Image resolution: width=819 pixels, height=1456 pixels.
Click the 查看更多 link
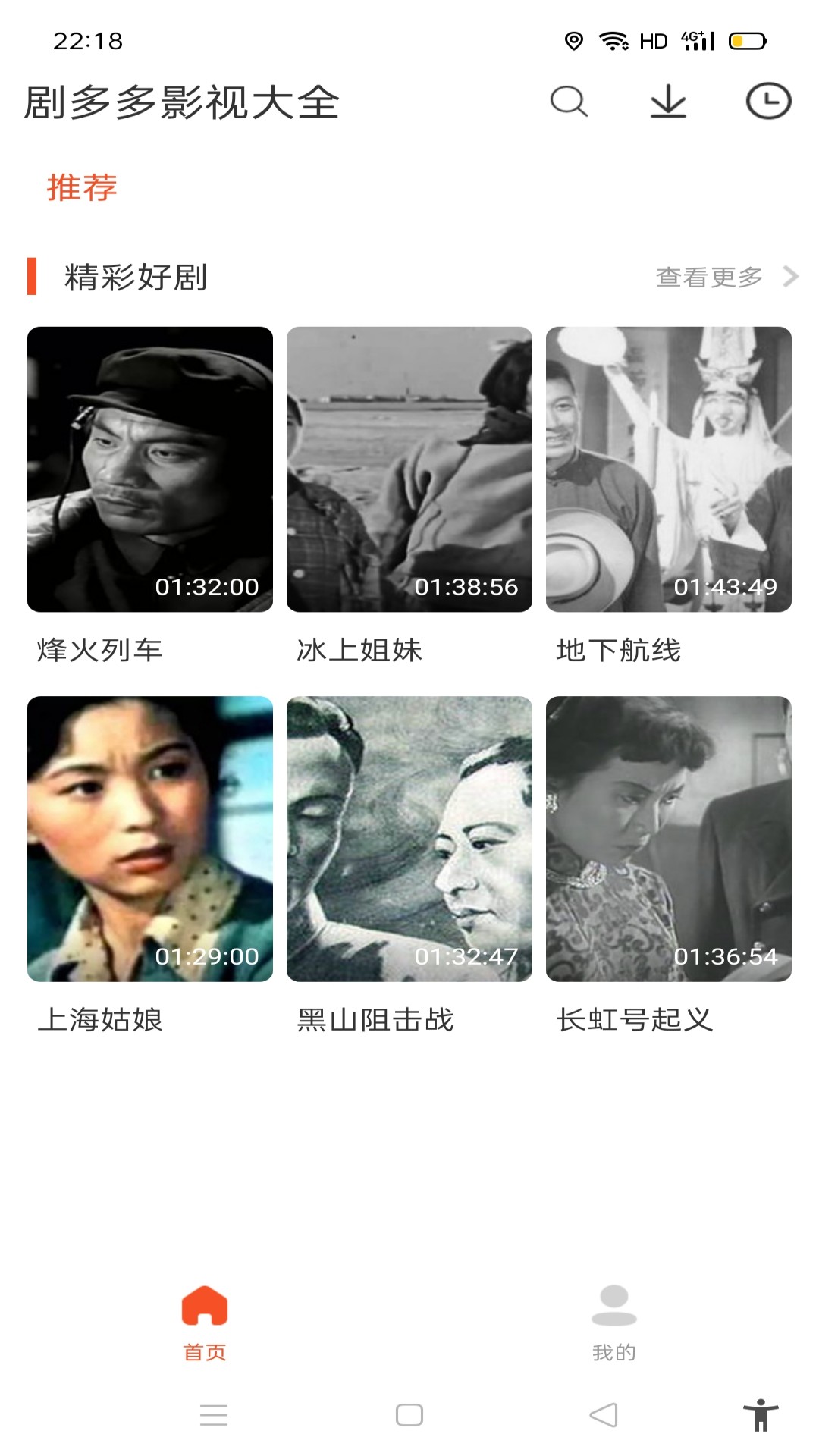709,278
